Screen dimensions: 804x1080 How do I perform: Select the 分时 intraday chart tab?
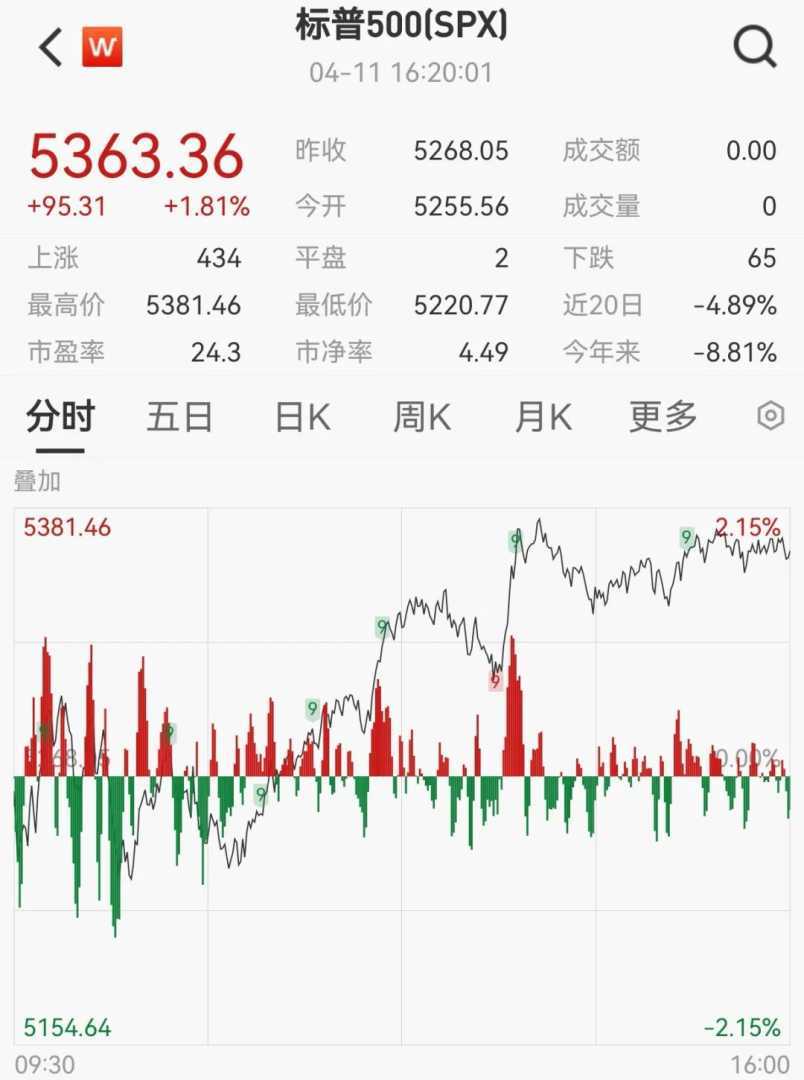(60, 418)
